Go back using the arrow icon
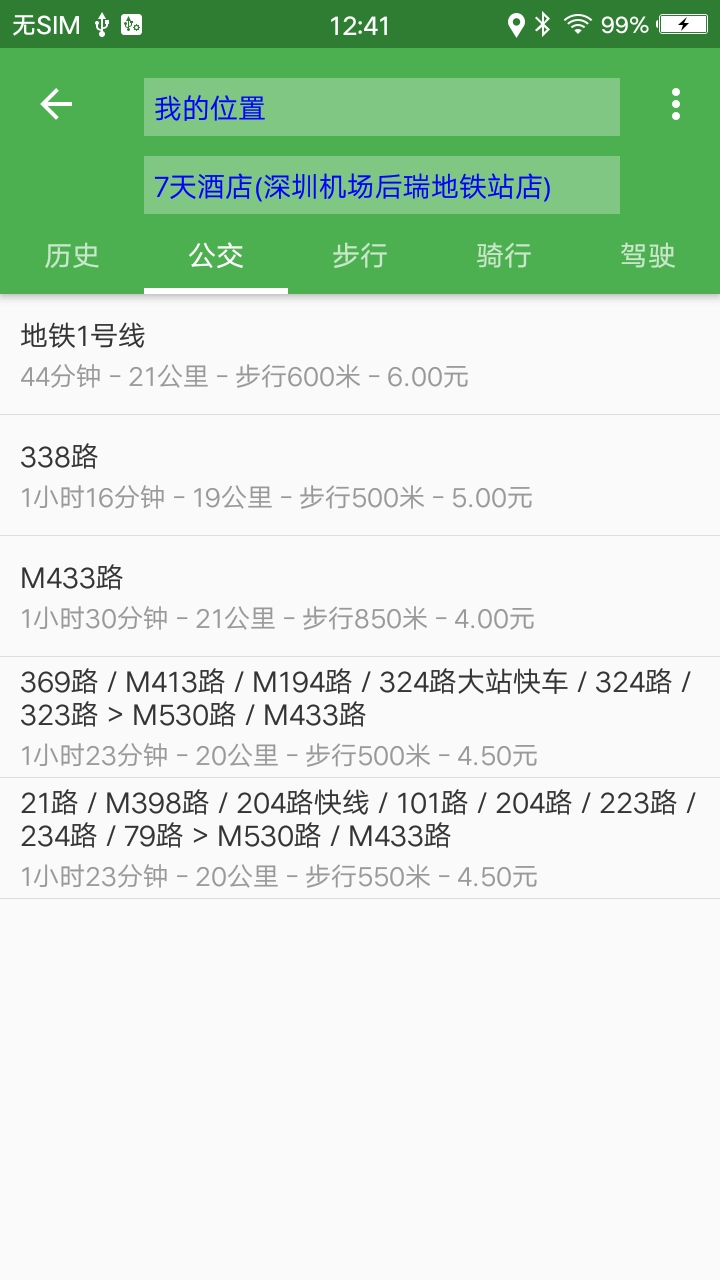720x1280 pixels. [x=56, y=104]
